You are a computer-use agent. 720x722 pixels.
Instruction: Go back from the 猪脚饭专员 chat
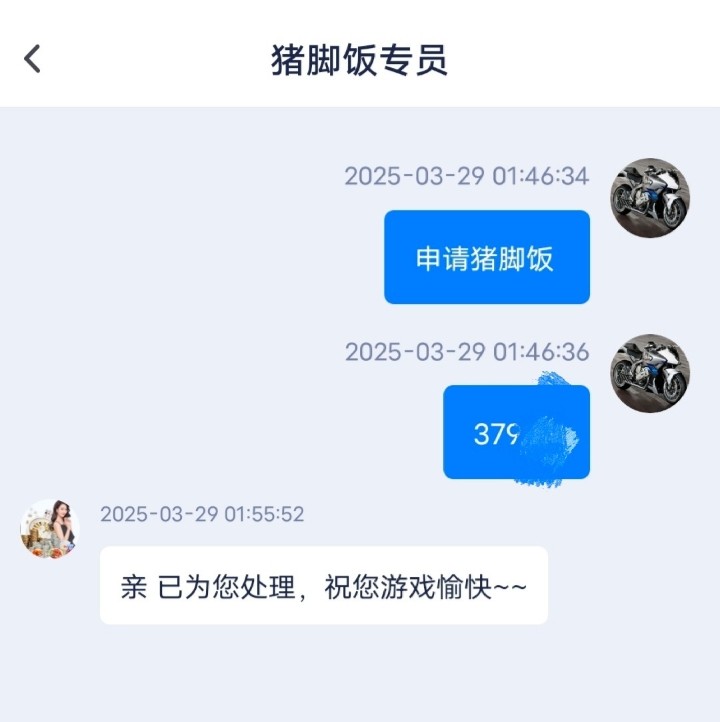(x=33, y=59)
